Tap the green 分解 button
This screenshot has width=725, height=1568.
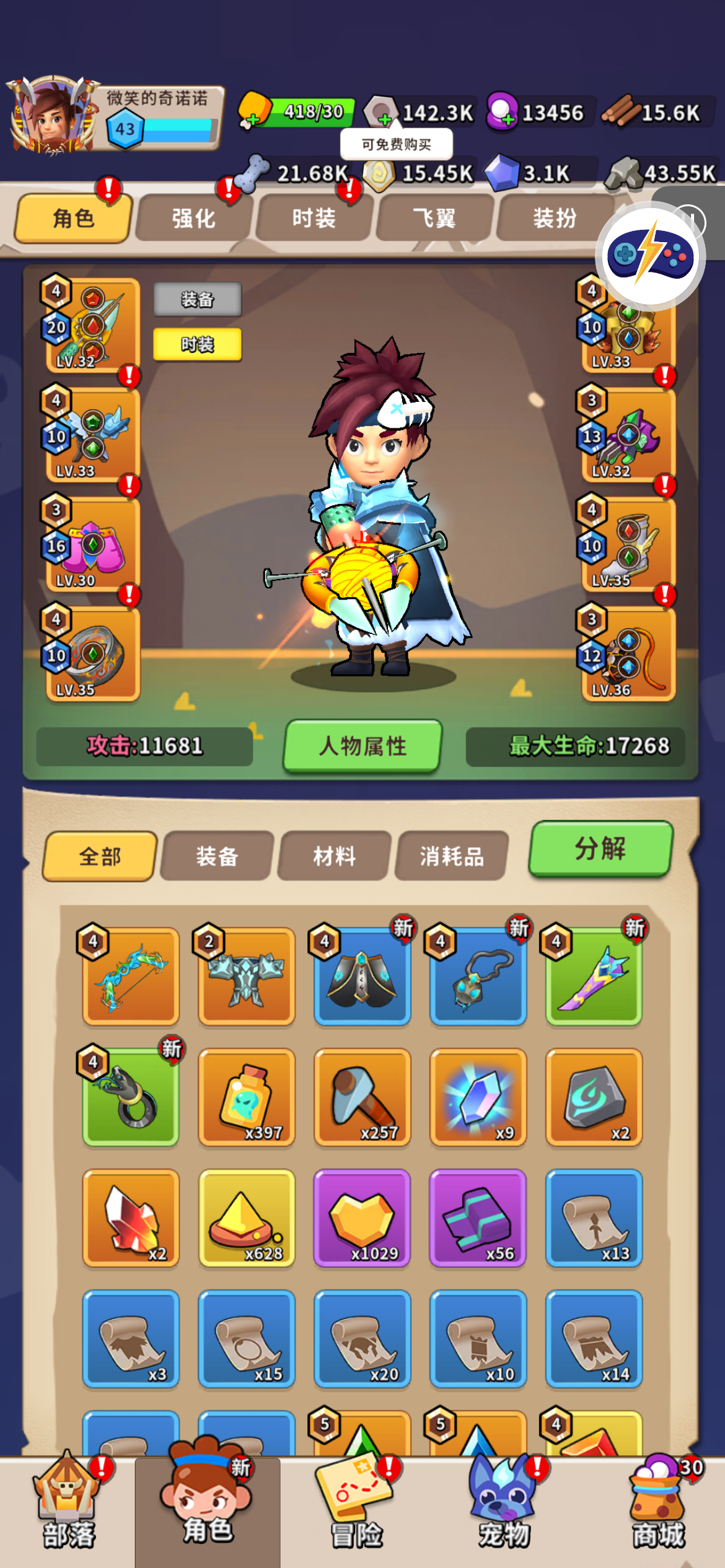tap(600, 848)
